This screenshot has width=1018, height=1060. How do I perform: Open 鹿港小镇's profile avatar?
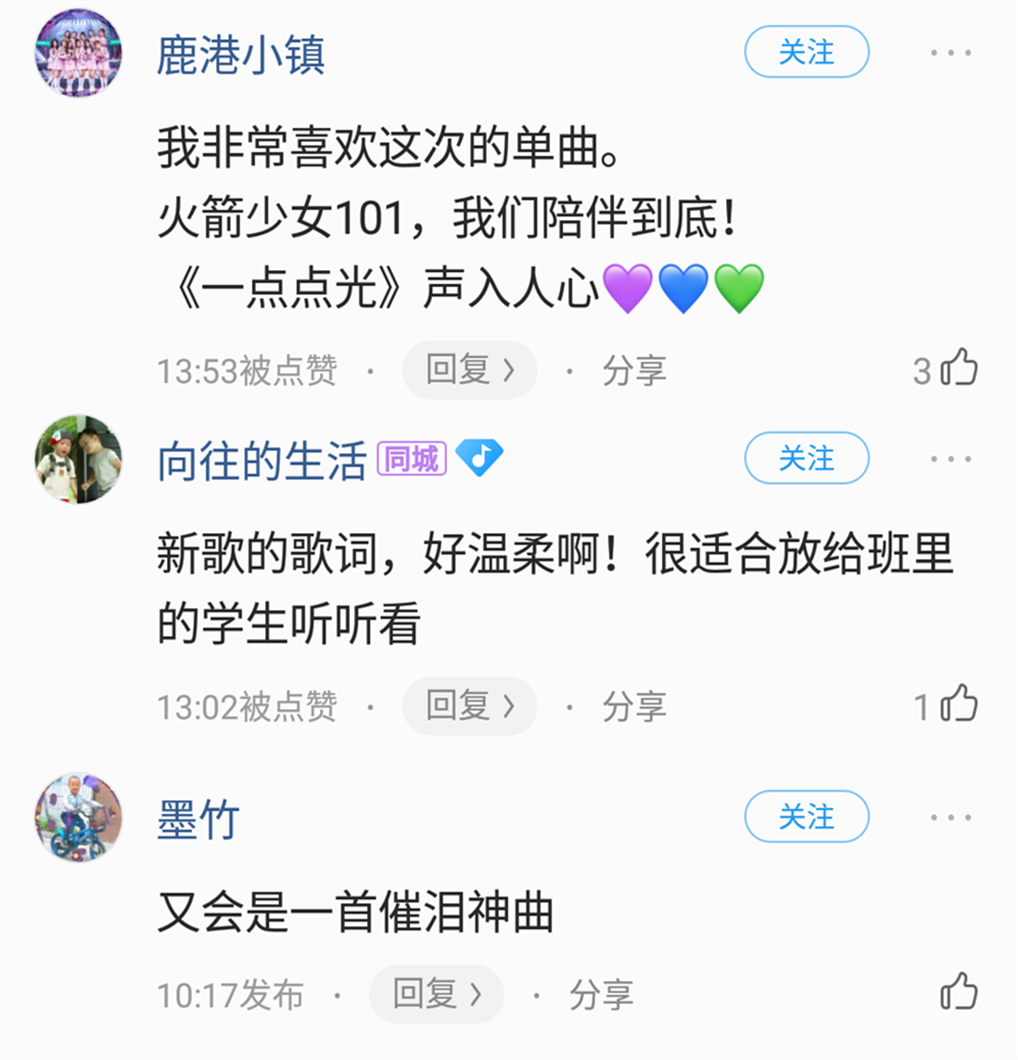tap(78, 53)
